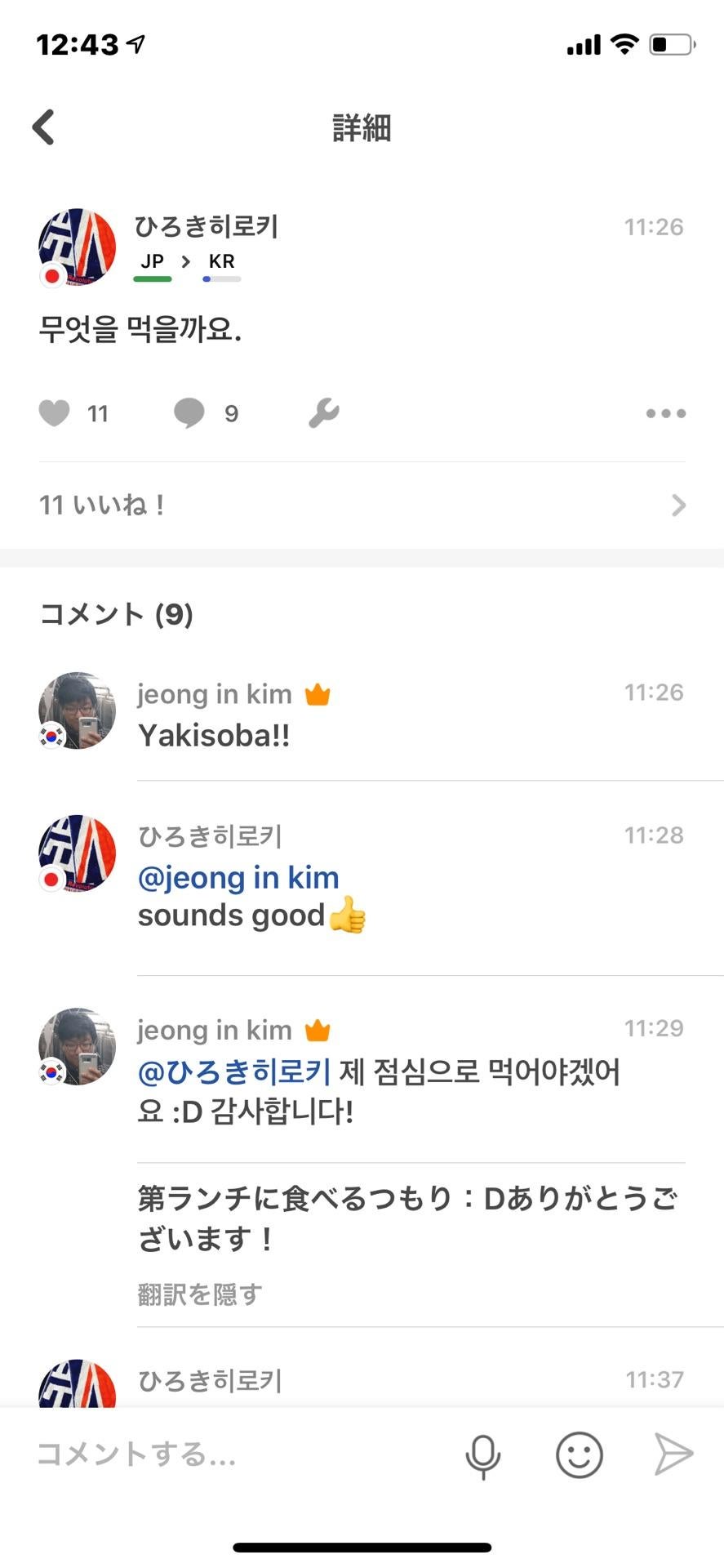Send the comment with the paper plane
The height and width of the screenshot is (1568, 724).
[673, 1454]
